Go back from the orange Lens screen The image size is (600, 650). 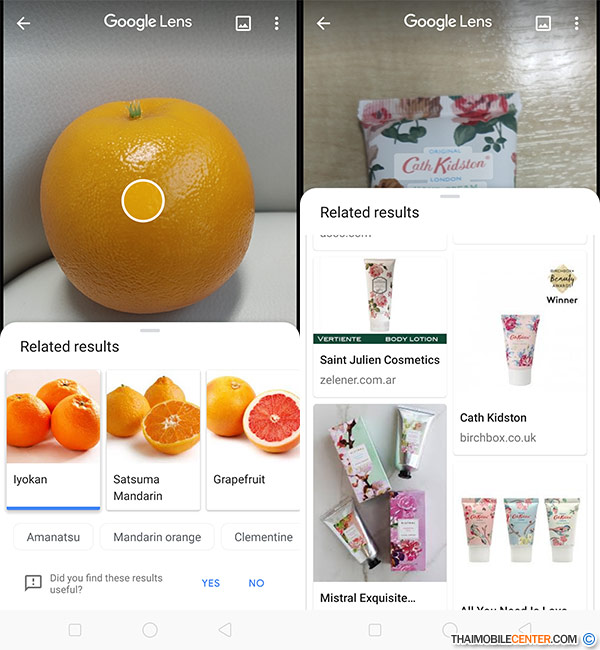24,23
